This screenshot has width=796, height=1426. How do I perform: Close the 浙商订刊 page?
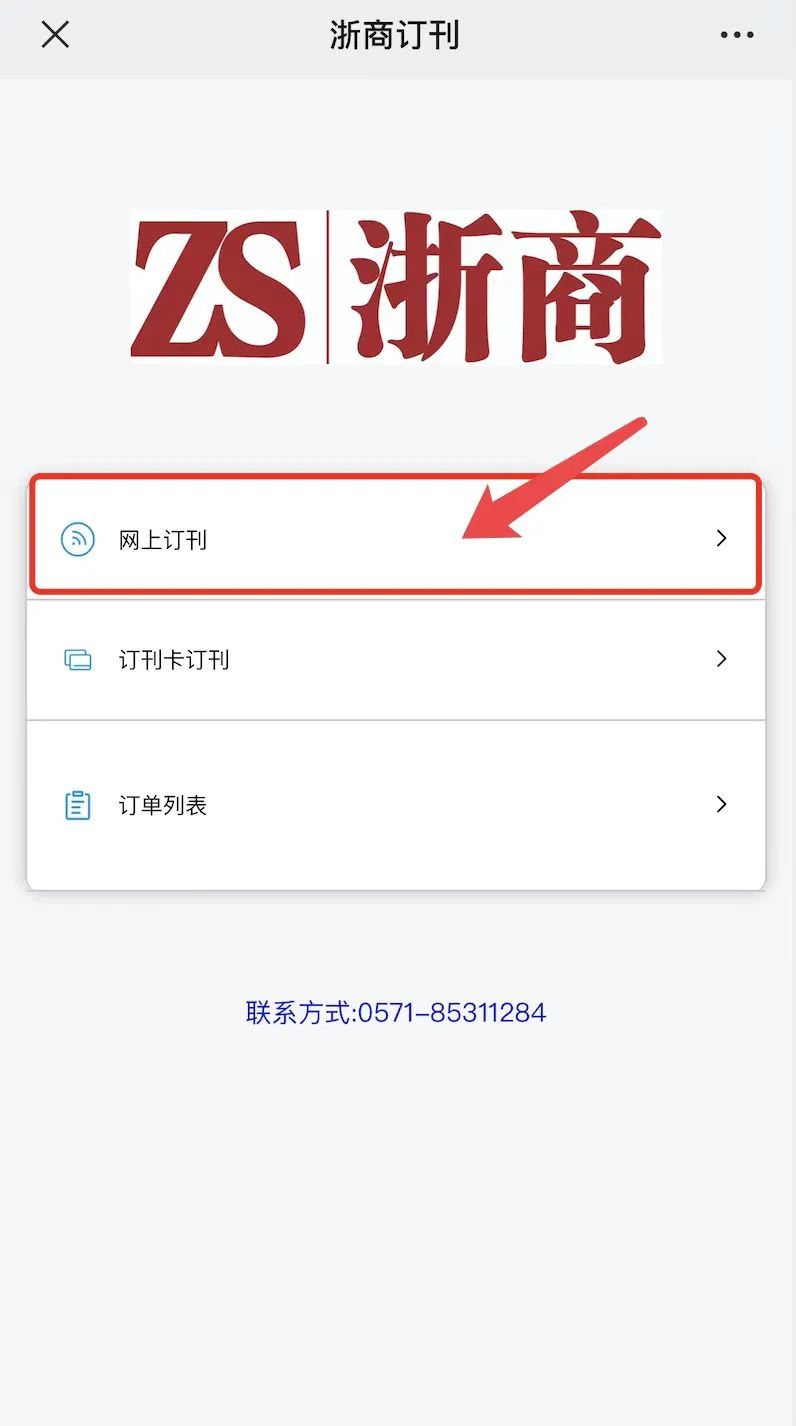click(55, 35)
